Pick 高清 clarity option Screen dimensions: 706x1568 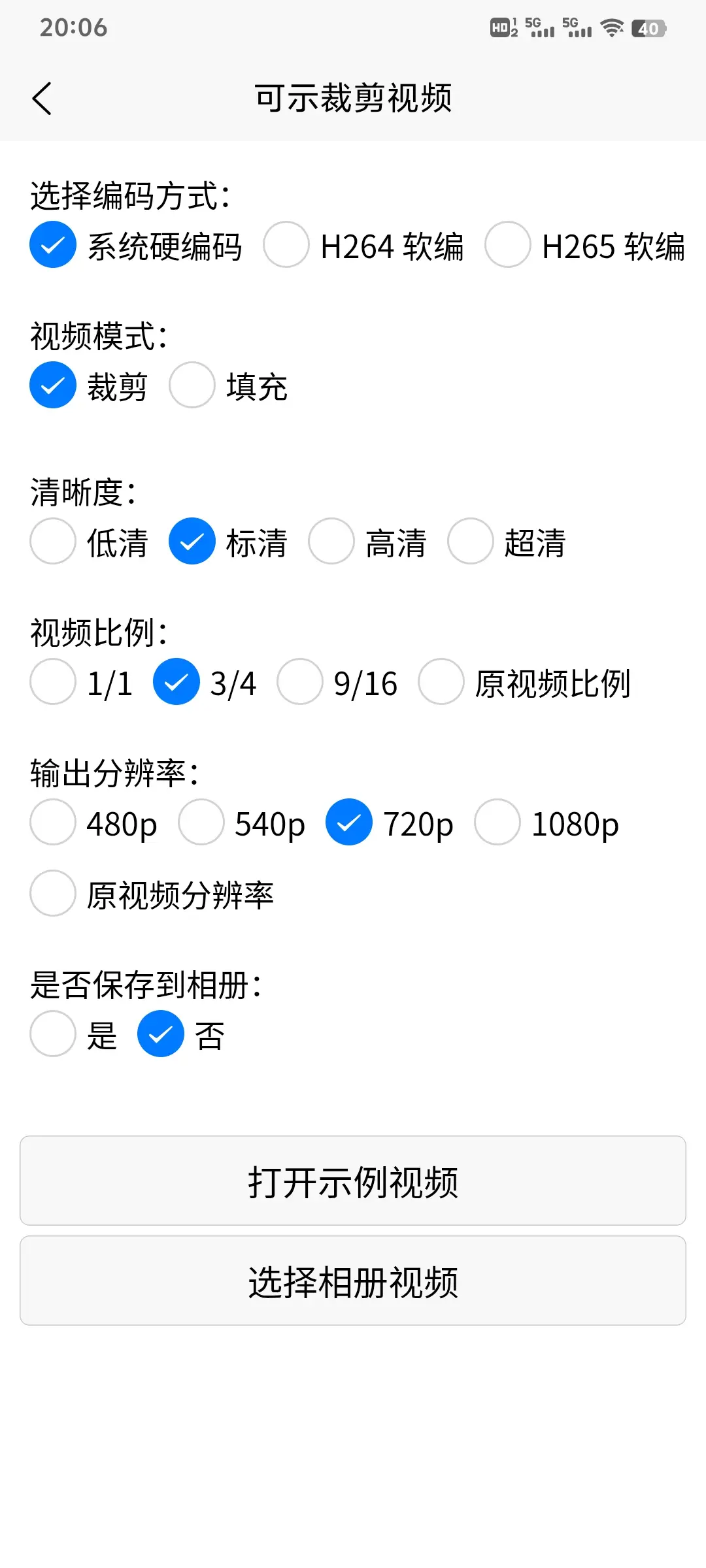331,542
